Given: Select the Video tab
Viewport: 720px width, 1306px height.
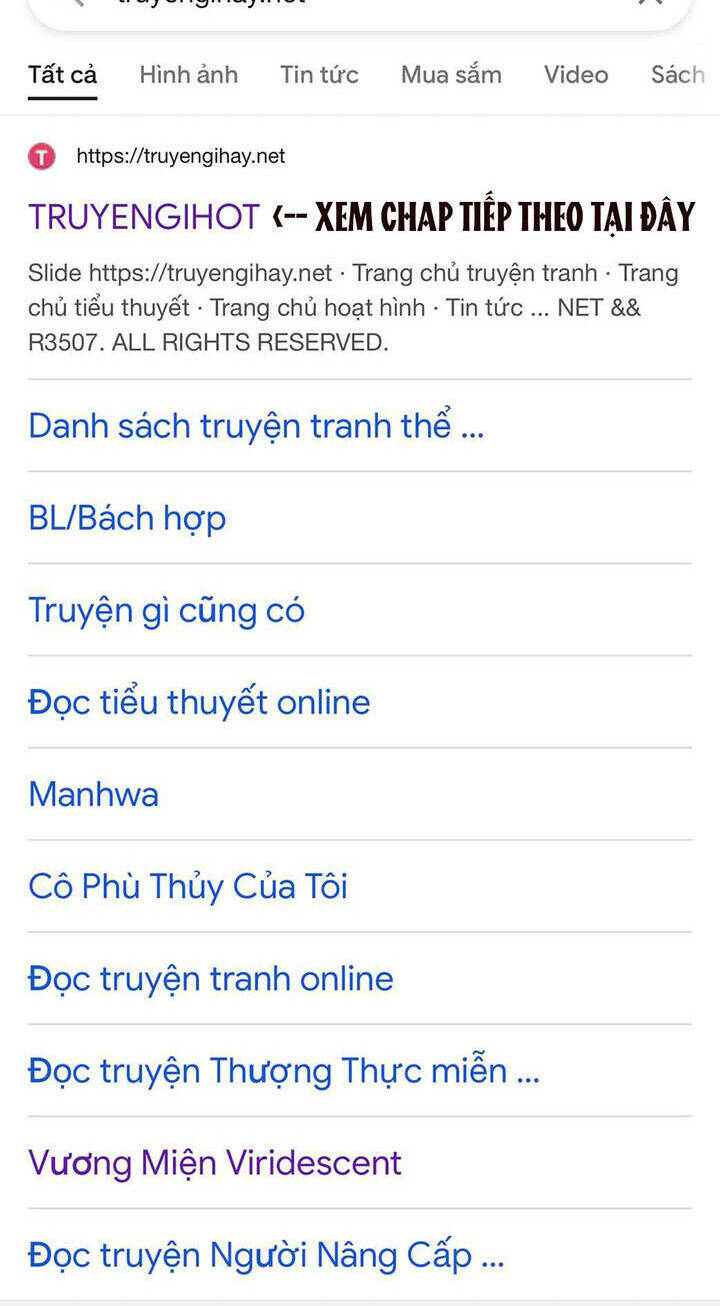Looking at the screenshot, I should tap(575, 75).
